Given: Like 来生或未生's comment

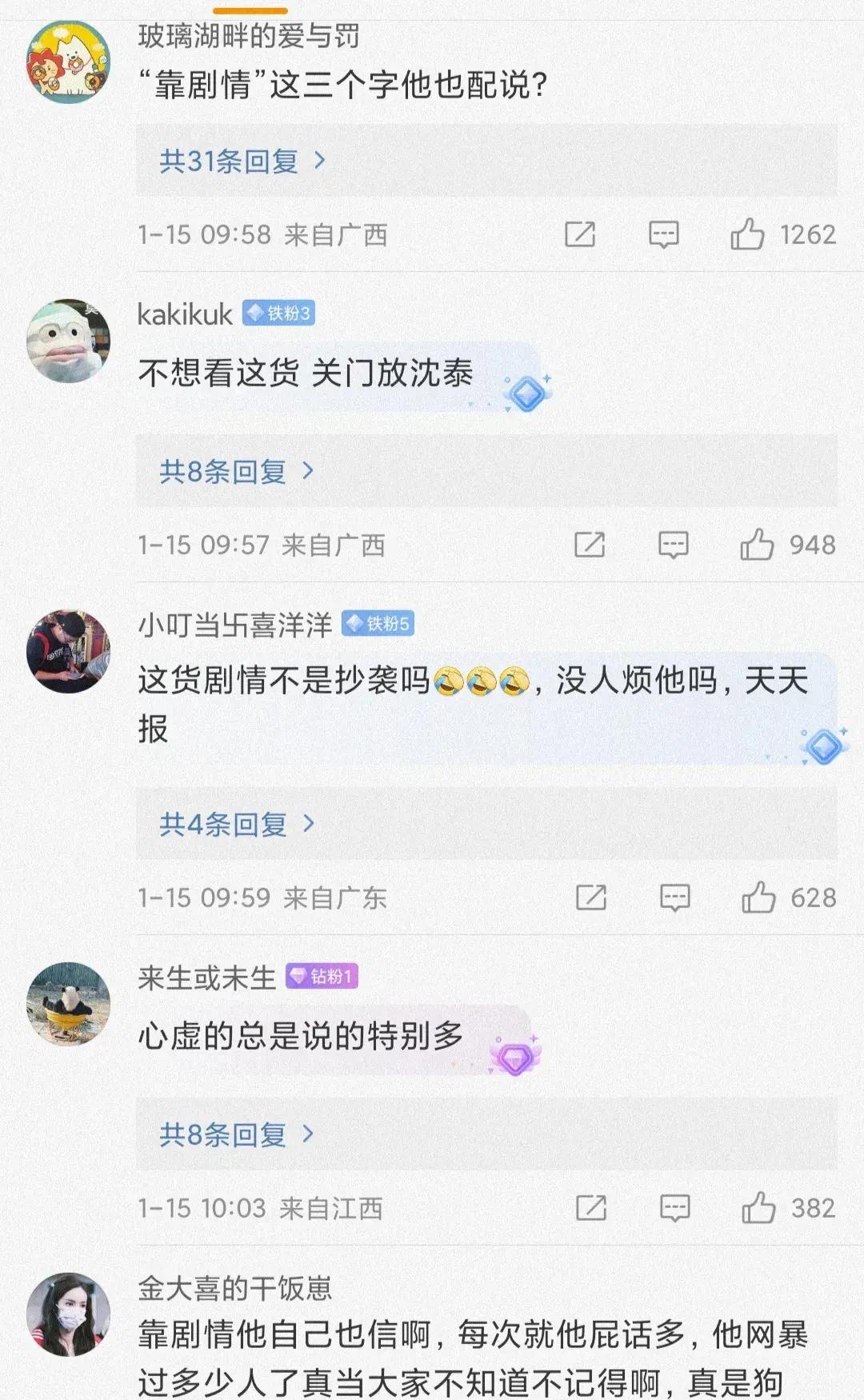Looking at the screenshot, I should (x=758, y=1208).
